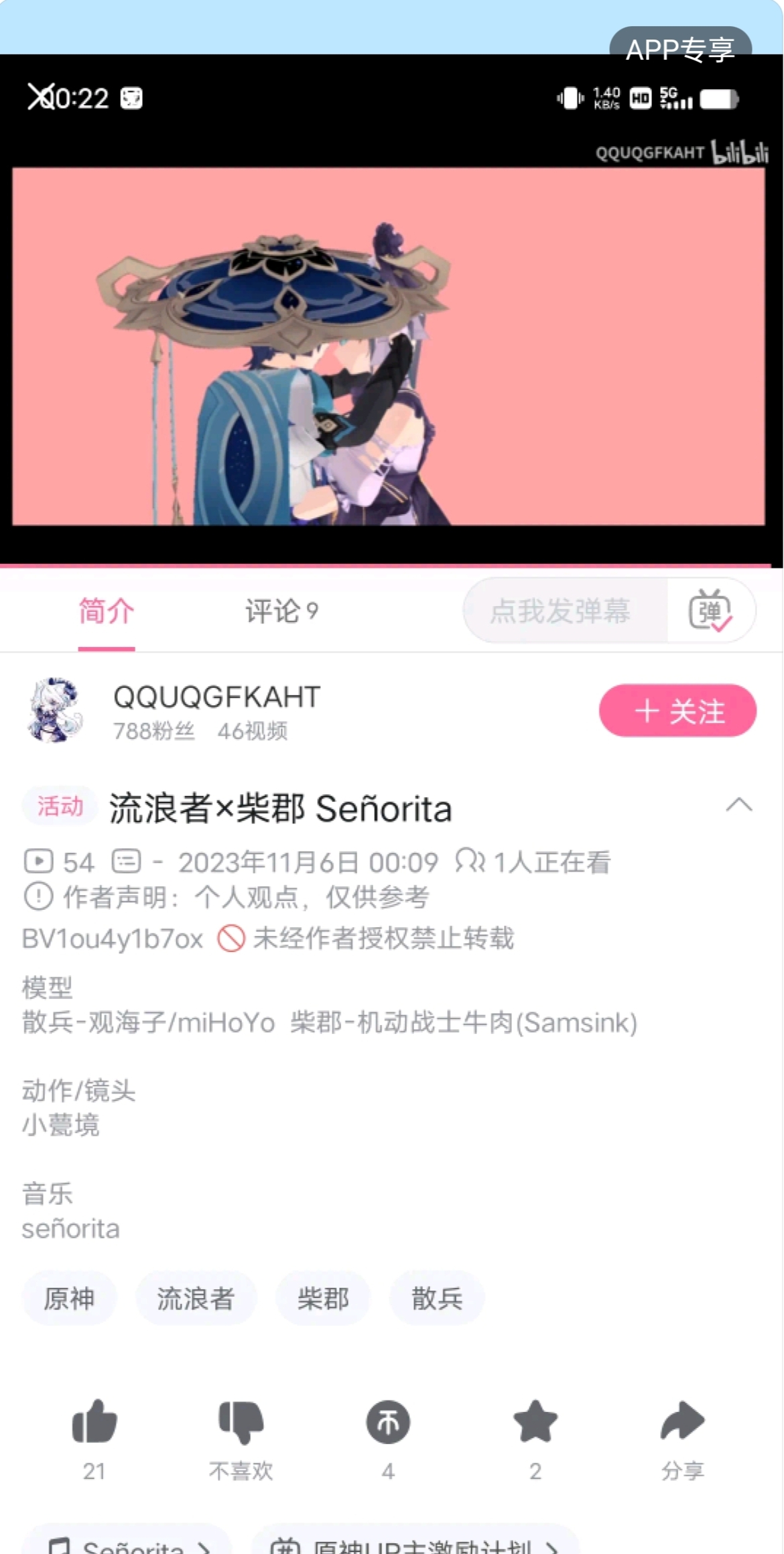Image resolution: width=784 pixels, height=1554 pixels.
Task: Tap the 点我发弹幕 input field
Action: pos(562,611)
